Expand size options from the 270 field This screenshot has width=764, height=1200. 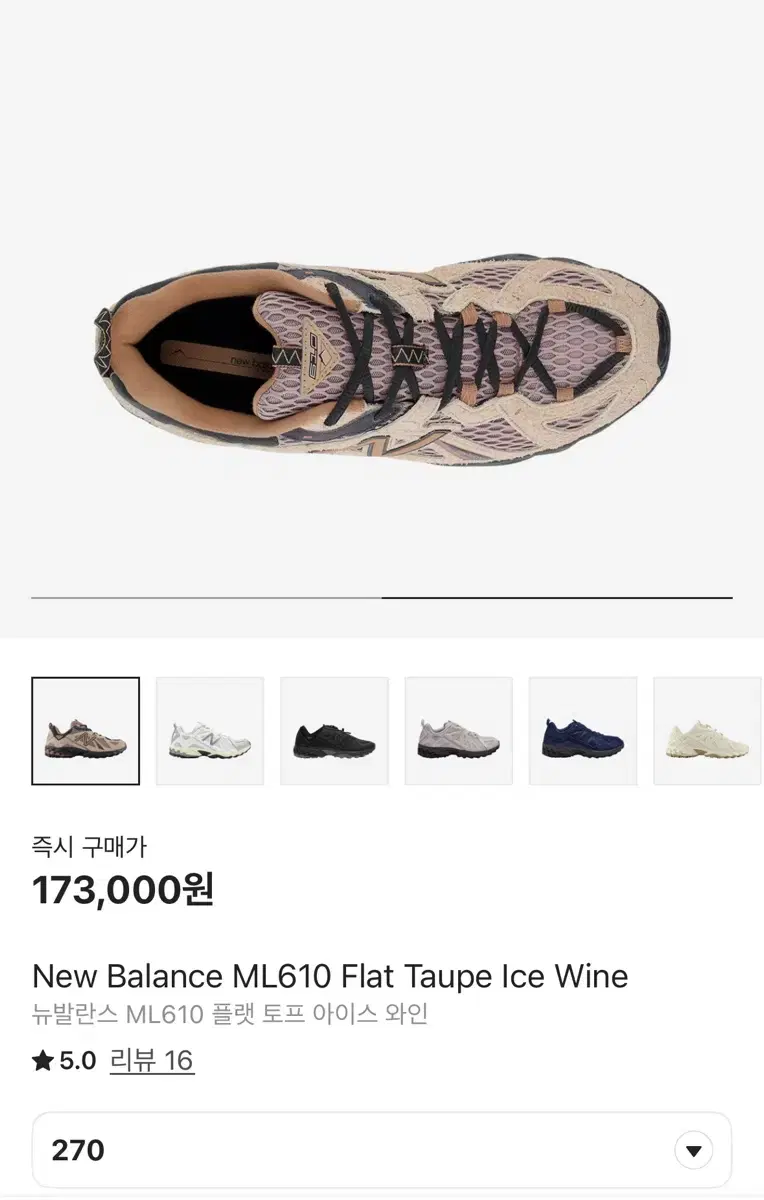[x=692, y=1150]
